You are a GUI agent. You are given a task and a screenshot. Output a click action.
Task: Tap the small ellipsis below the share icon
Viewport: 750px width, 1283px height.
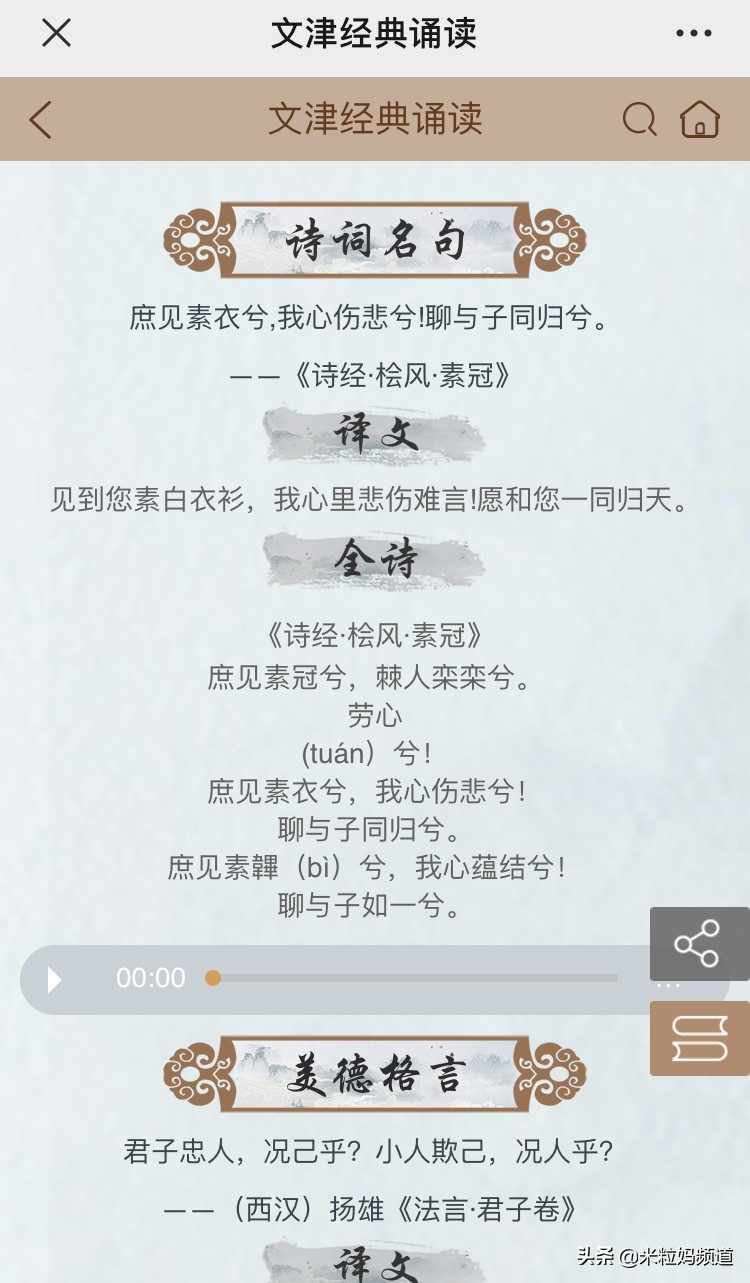[x=668, y=984]
